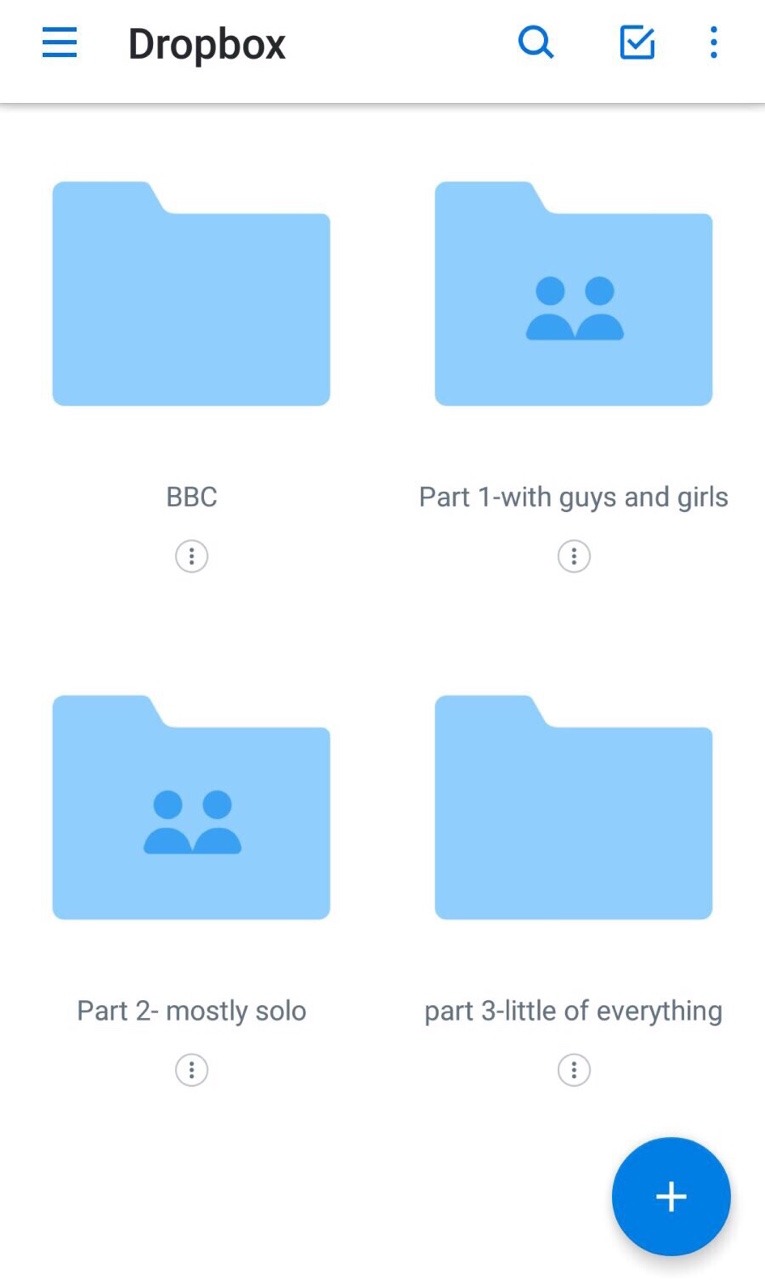Open part 3-little of everything folder

point(573,808)
